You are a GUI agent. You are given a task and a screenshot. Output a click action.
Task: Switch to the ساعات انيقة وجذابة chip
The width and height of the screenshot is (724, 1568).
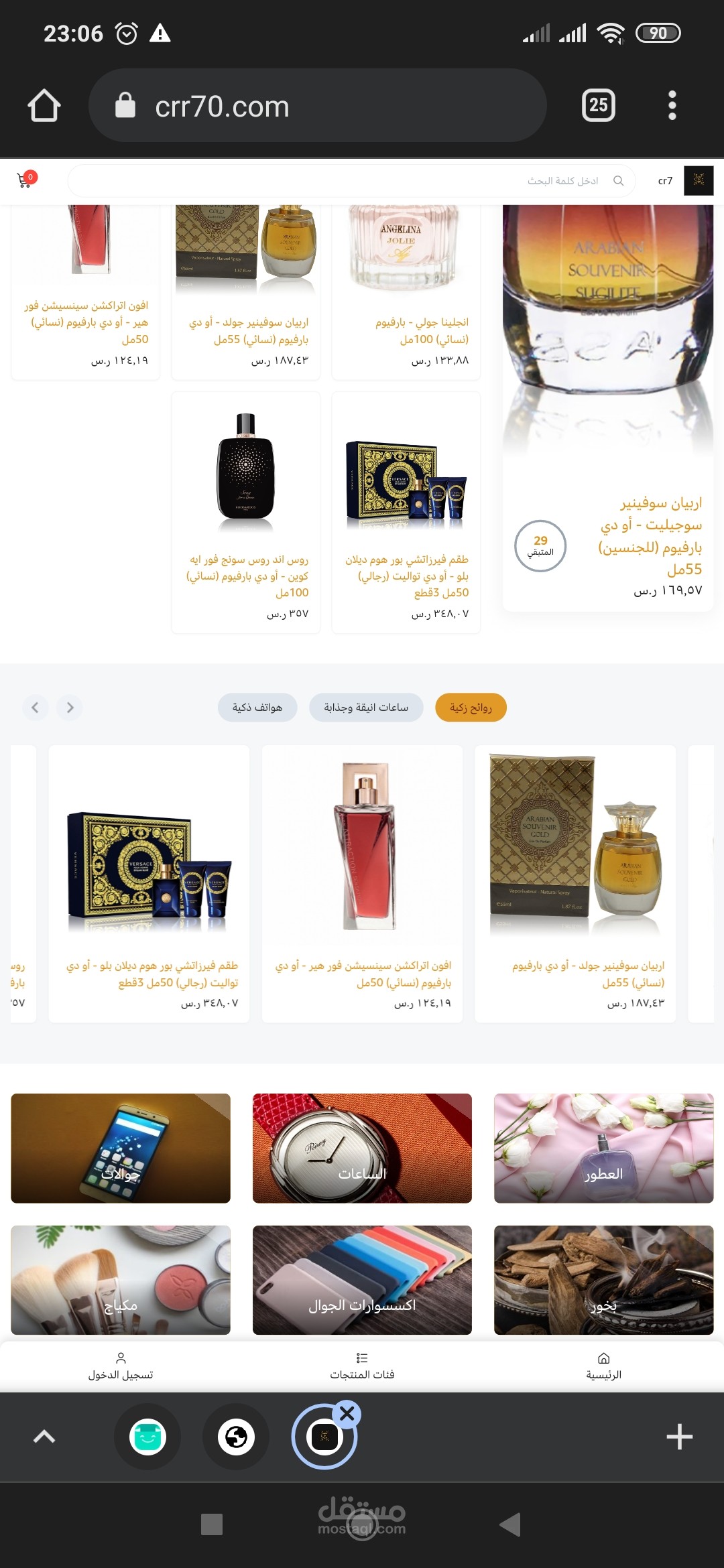pos(365,707)
